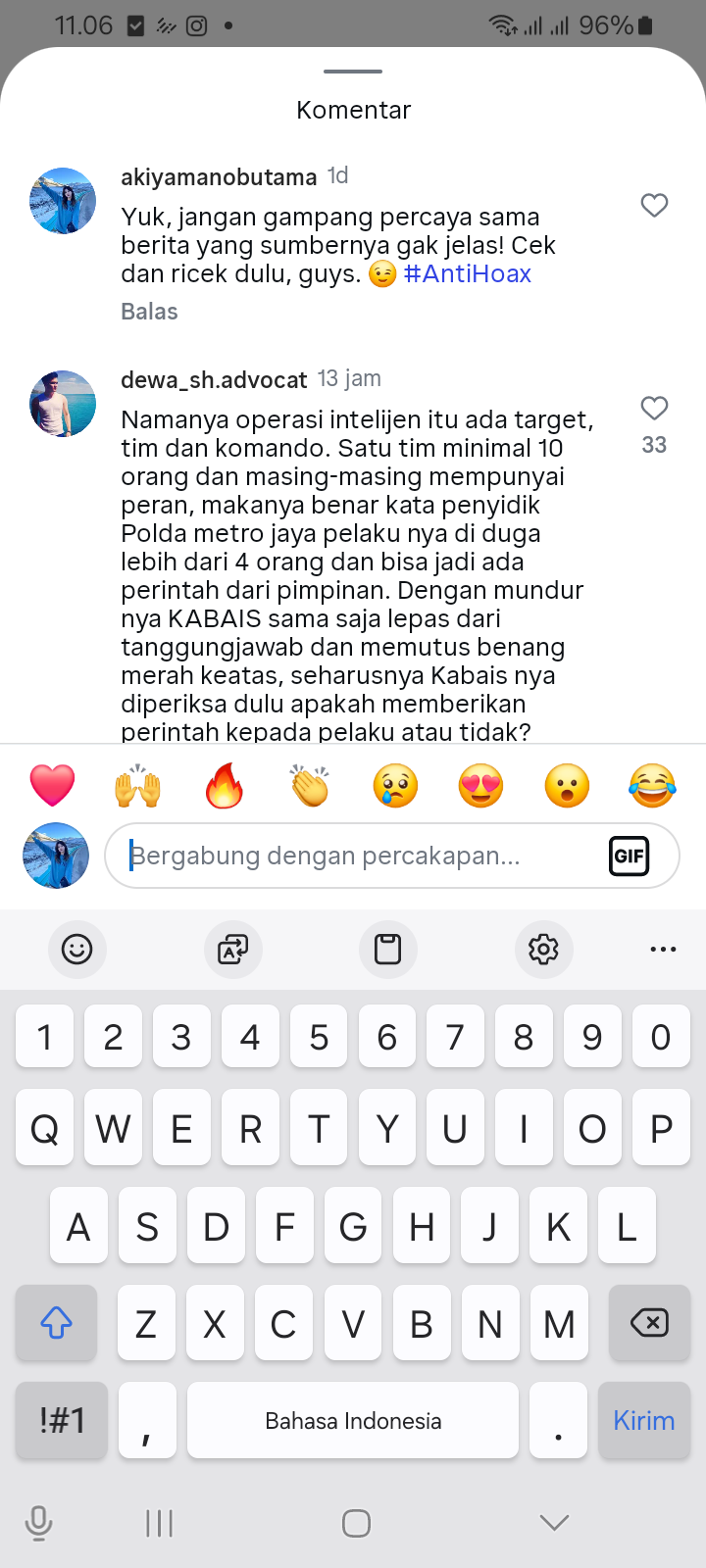The image size is (706, 1568).
Task: Open keyboard settings gear
Action: click(543, 949)
